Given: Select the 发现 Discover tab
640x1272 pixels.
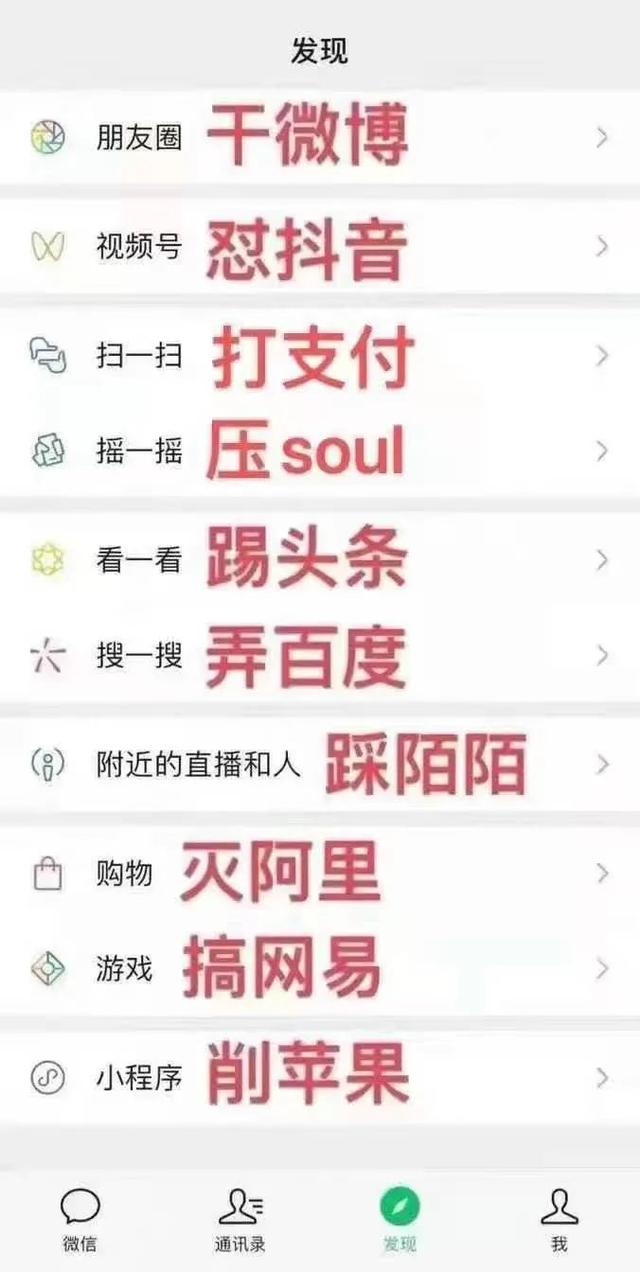Looking at the screenshot, I should tap(400, 1220).
